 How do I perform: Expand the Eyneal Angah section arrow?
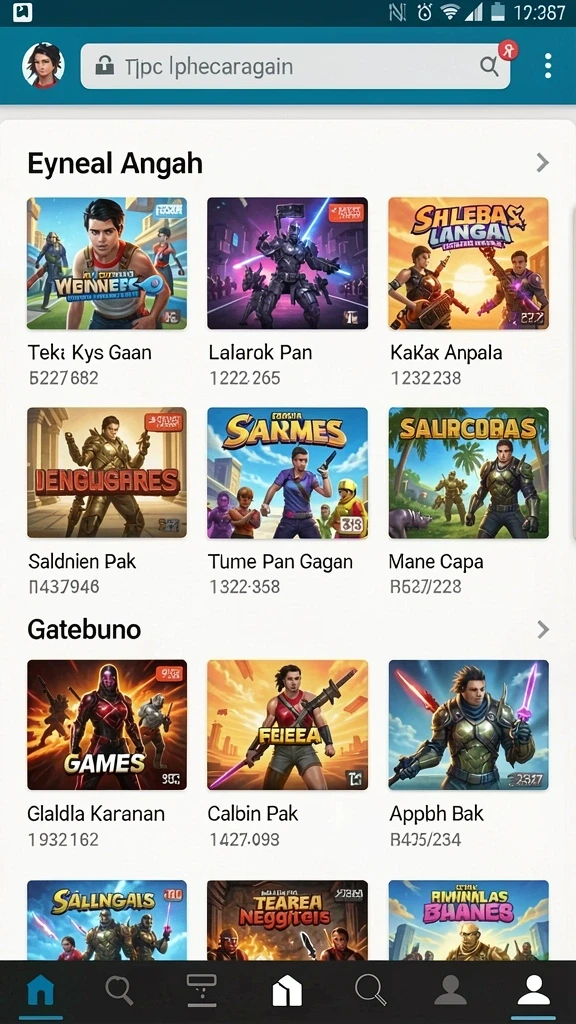[542, 163]
